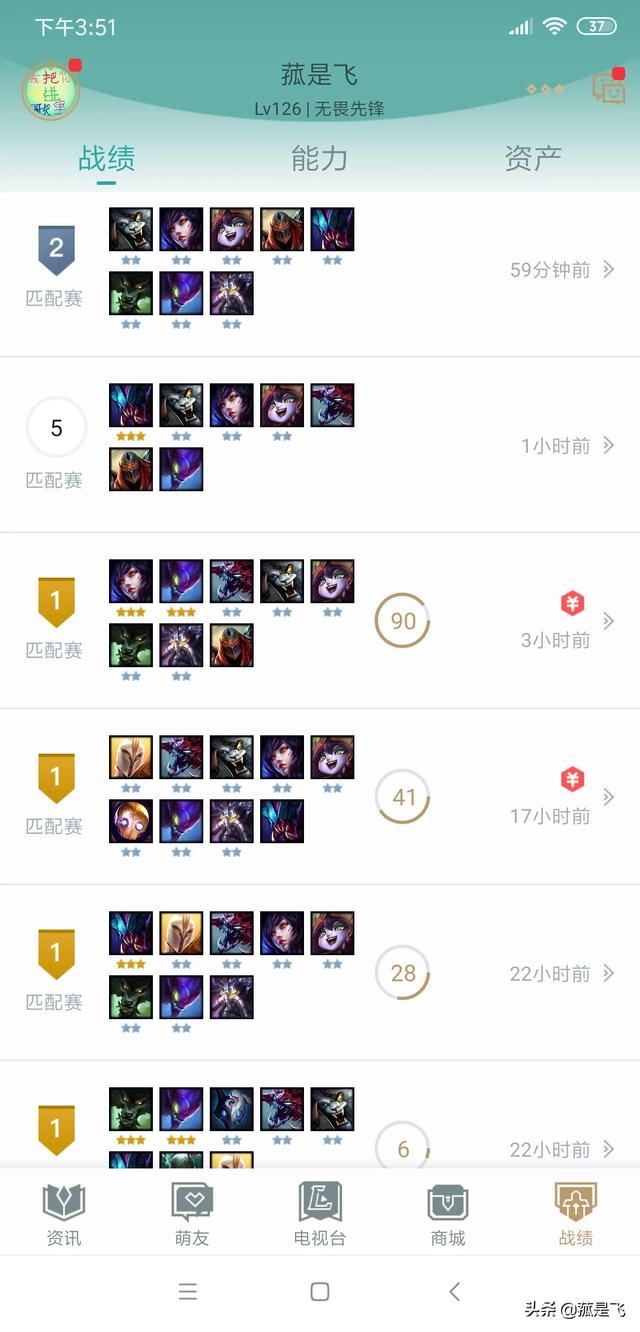
Task: Tap the 战绩 bottom navigation item
Action: pyautogui.click(x=576, y=1214)
